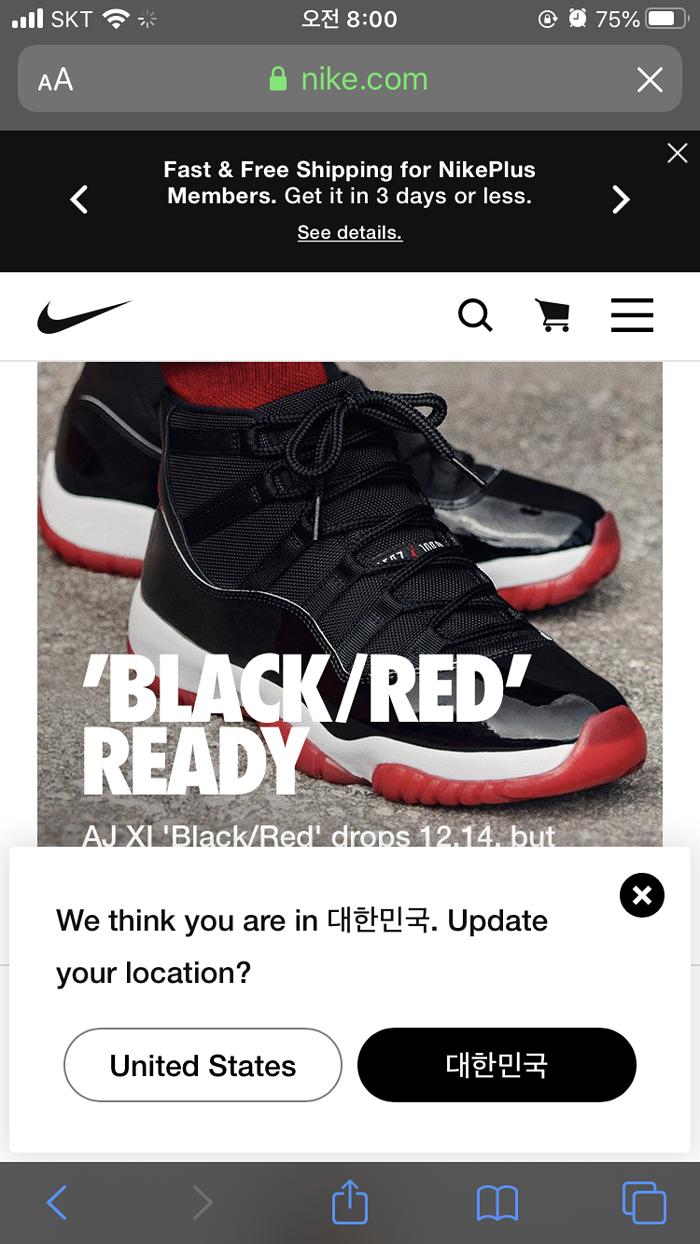View the shopping cart
This screenshot has height=1244, width=700.
click(x=553, y=315)
